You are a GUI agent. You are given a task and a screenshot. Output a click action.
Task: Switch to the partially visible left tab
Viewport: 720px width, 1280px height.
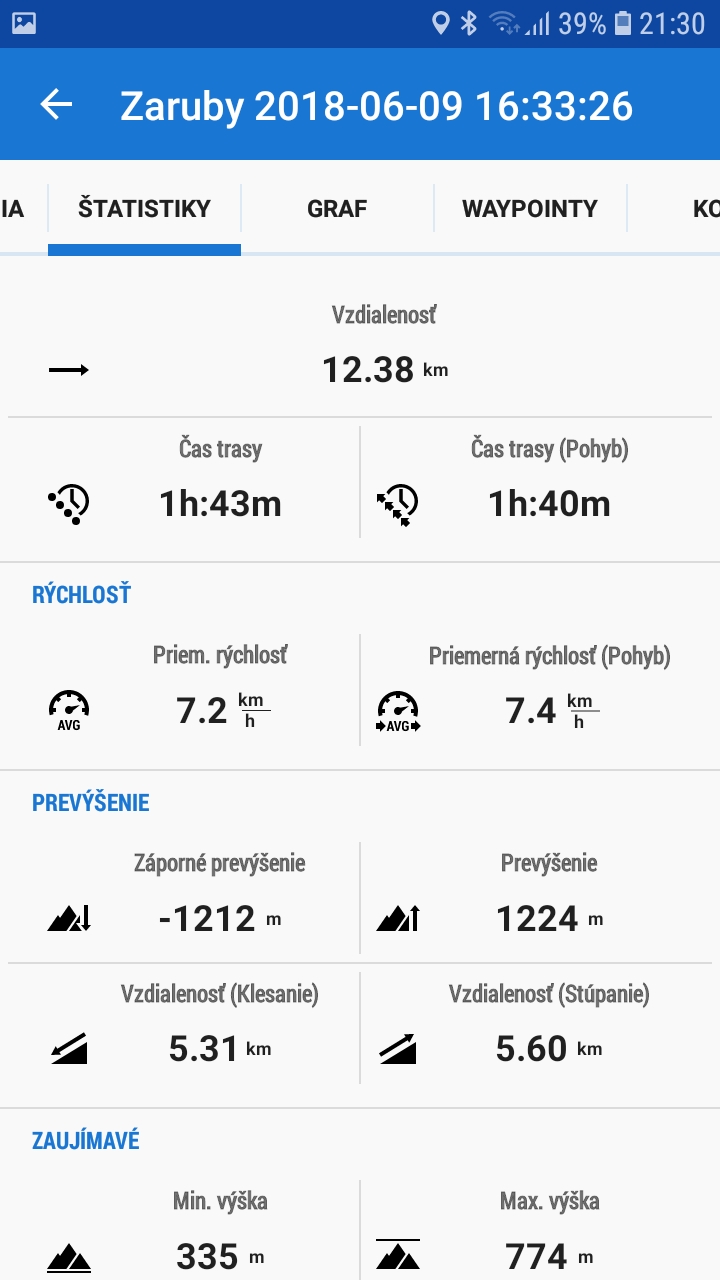click(x=13, y=209)
